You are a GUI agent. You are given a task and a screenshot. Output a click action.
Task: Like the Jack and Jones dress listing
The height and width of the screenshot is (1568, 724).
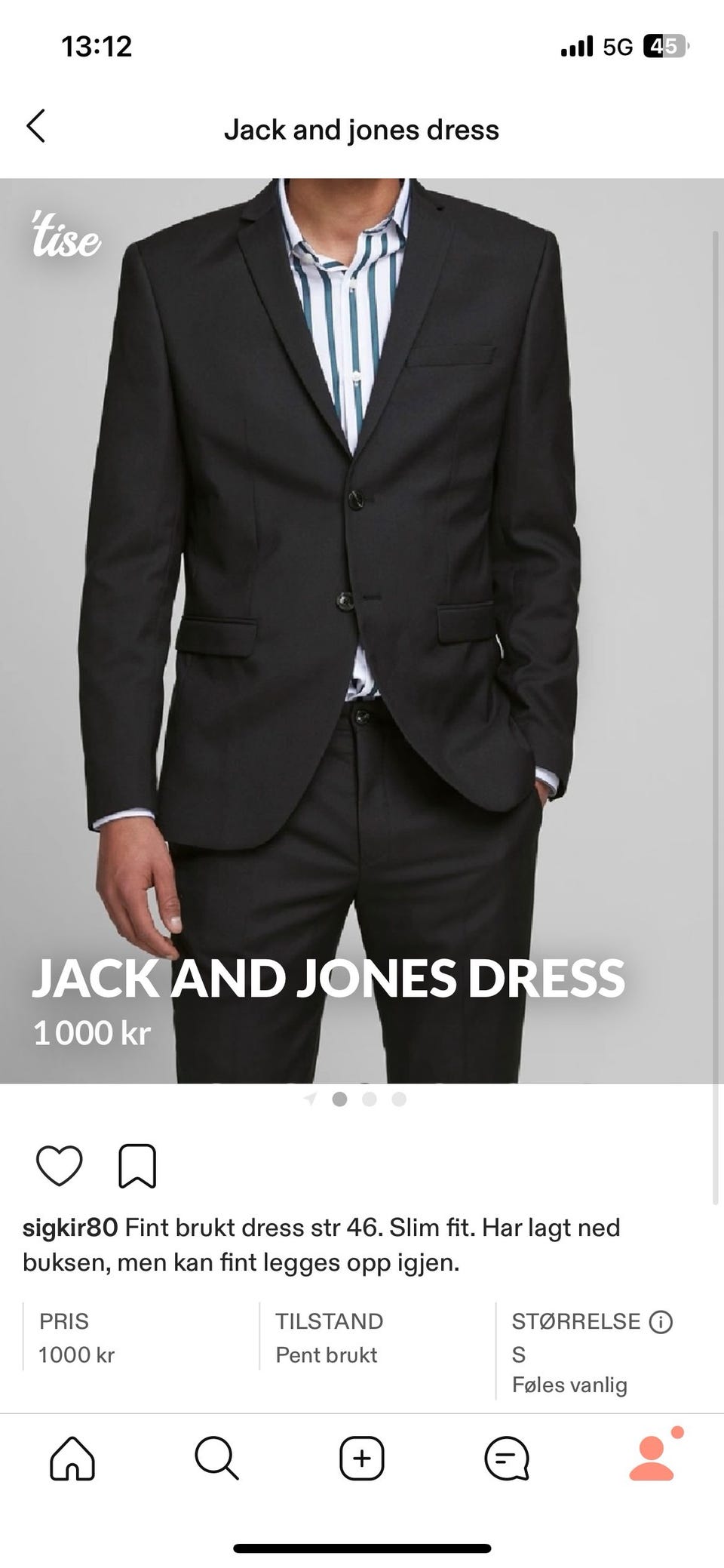coord(60,1166)
